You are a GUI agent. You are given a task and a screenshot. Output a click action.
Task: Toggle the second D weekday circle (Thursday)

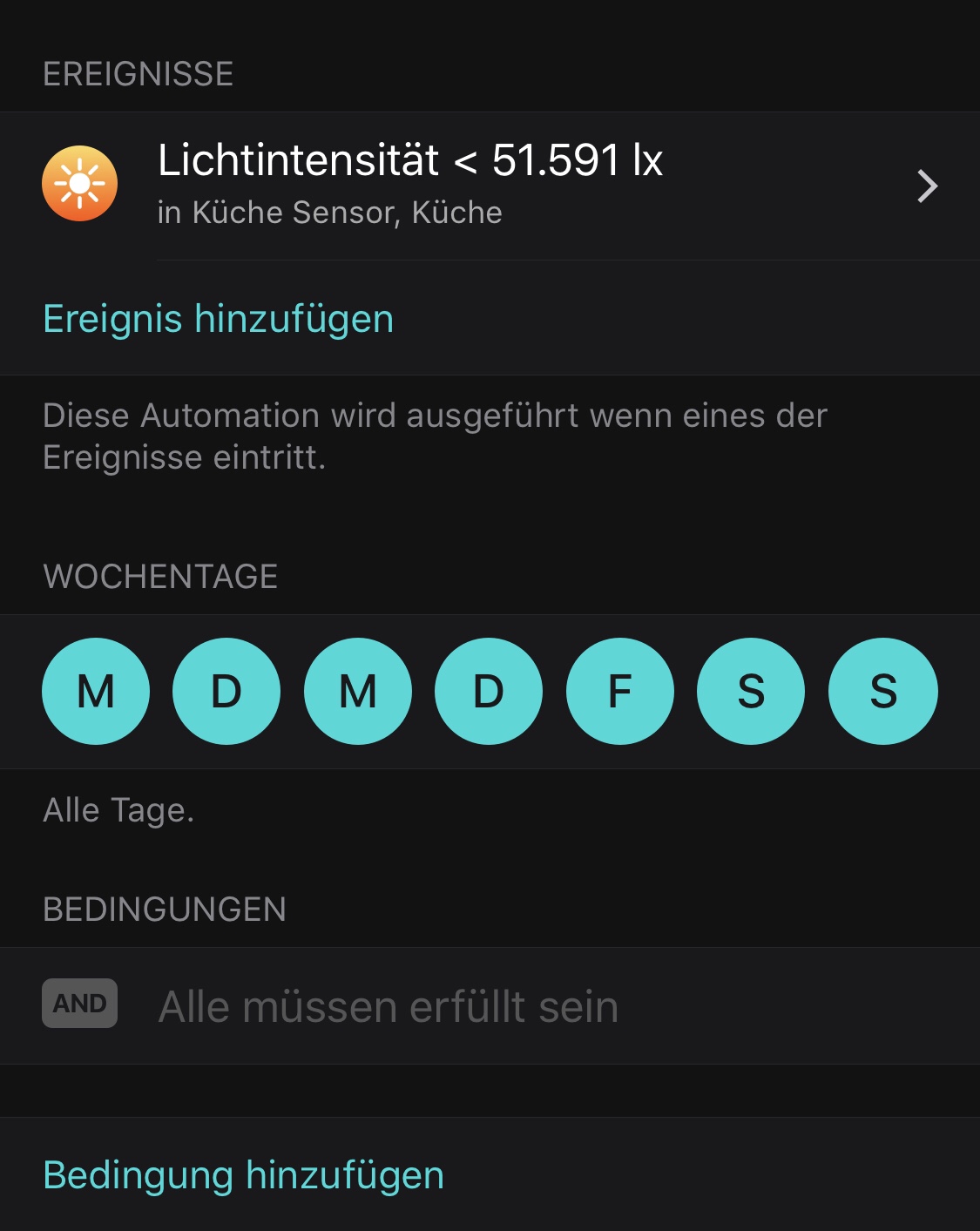[489, 692]
